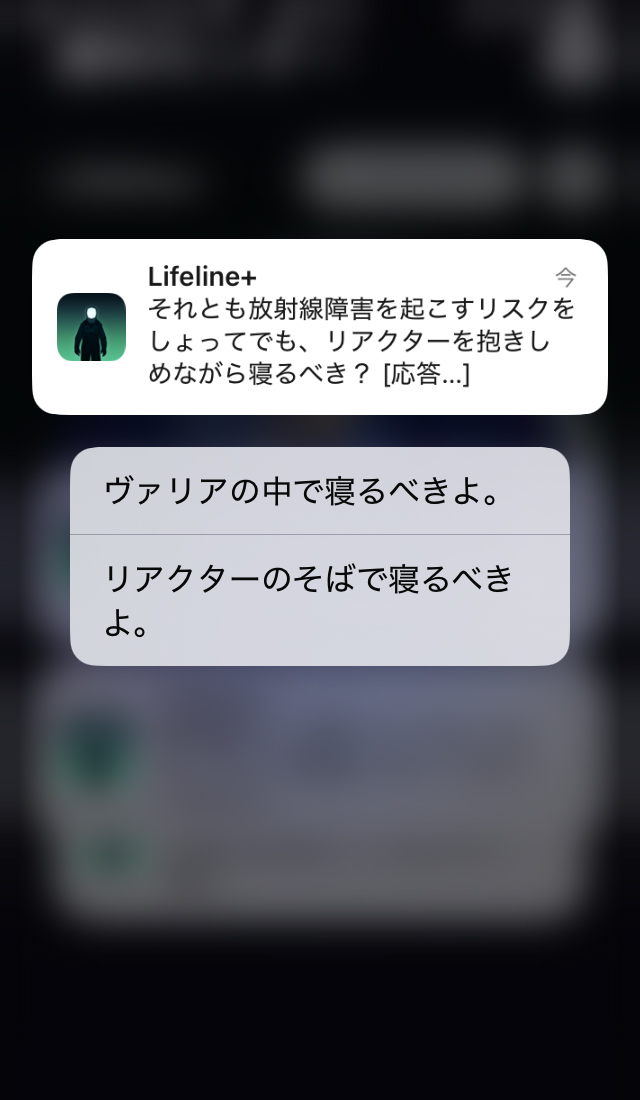
Task: Choose reply ヴァリアの中で寝るべきよ。
Action: pyautogui.click(x=319, y=491)
